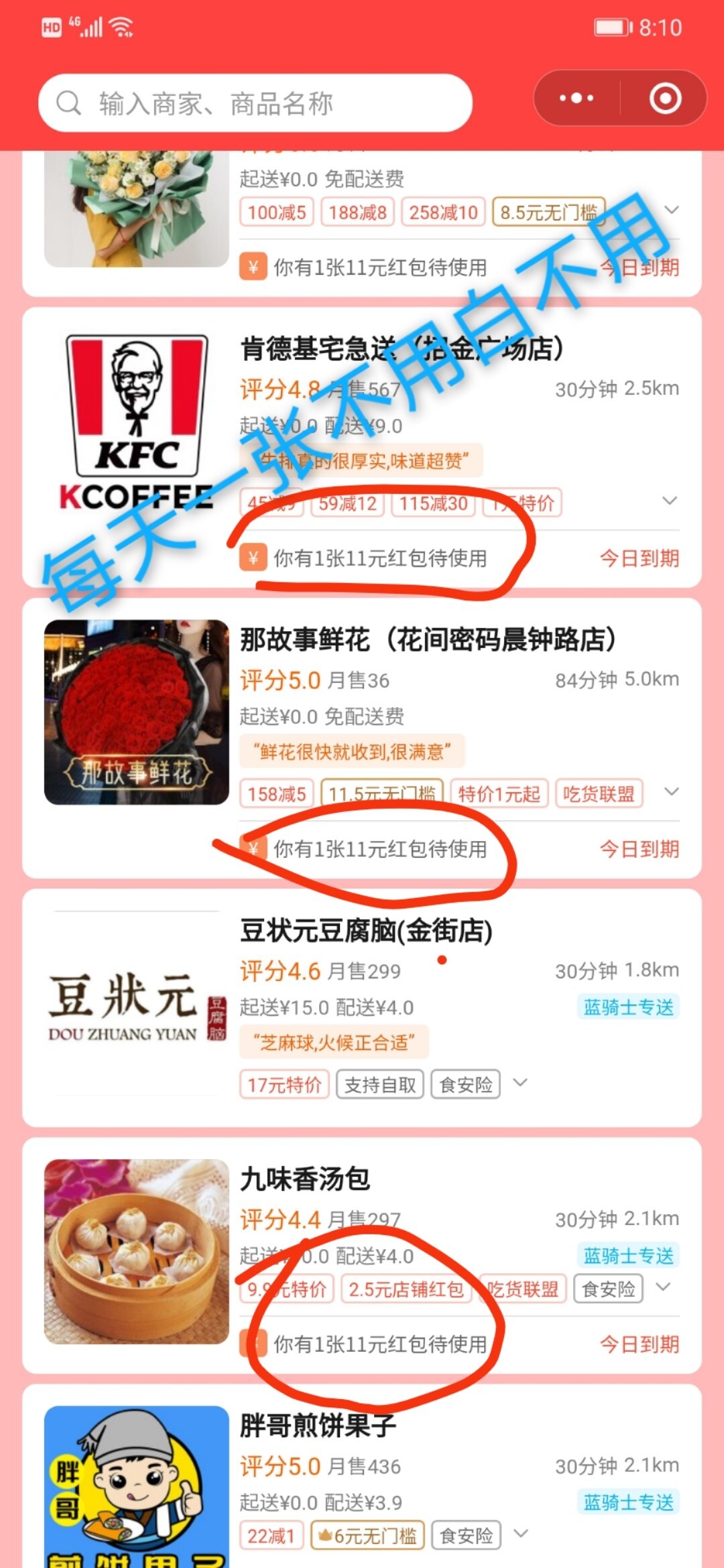Open the 肯德基宅急送 store card
This screenshot has width=724, height=1568.
click(x=402, y=349)
